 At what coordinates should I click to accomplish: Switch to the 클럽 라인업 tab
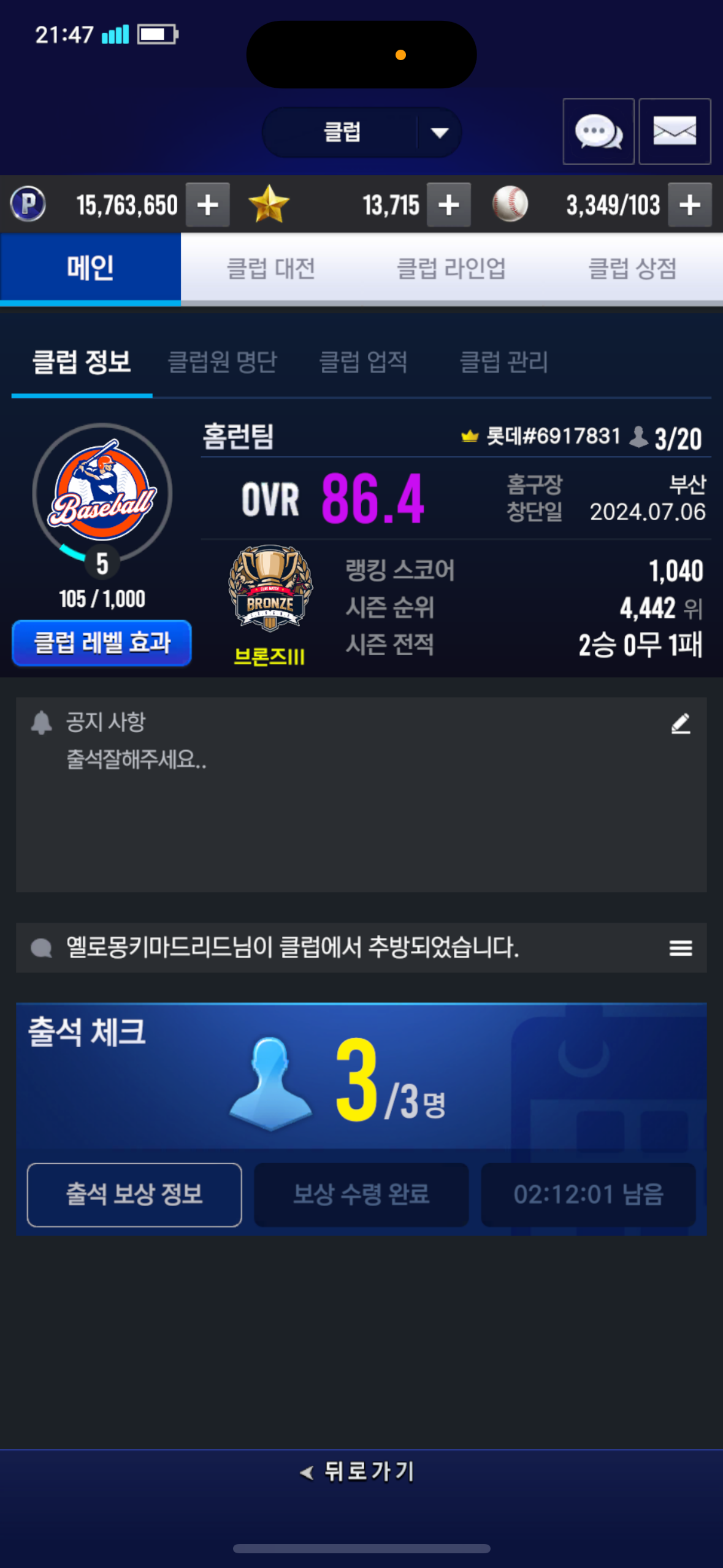point(451,269)
